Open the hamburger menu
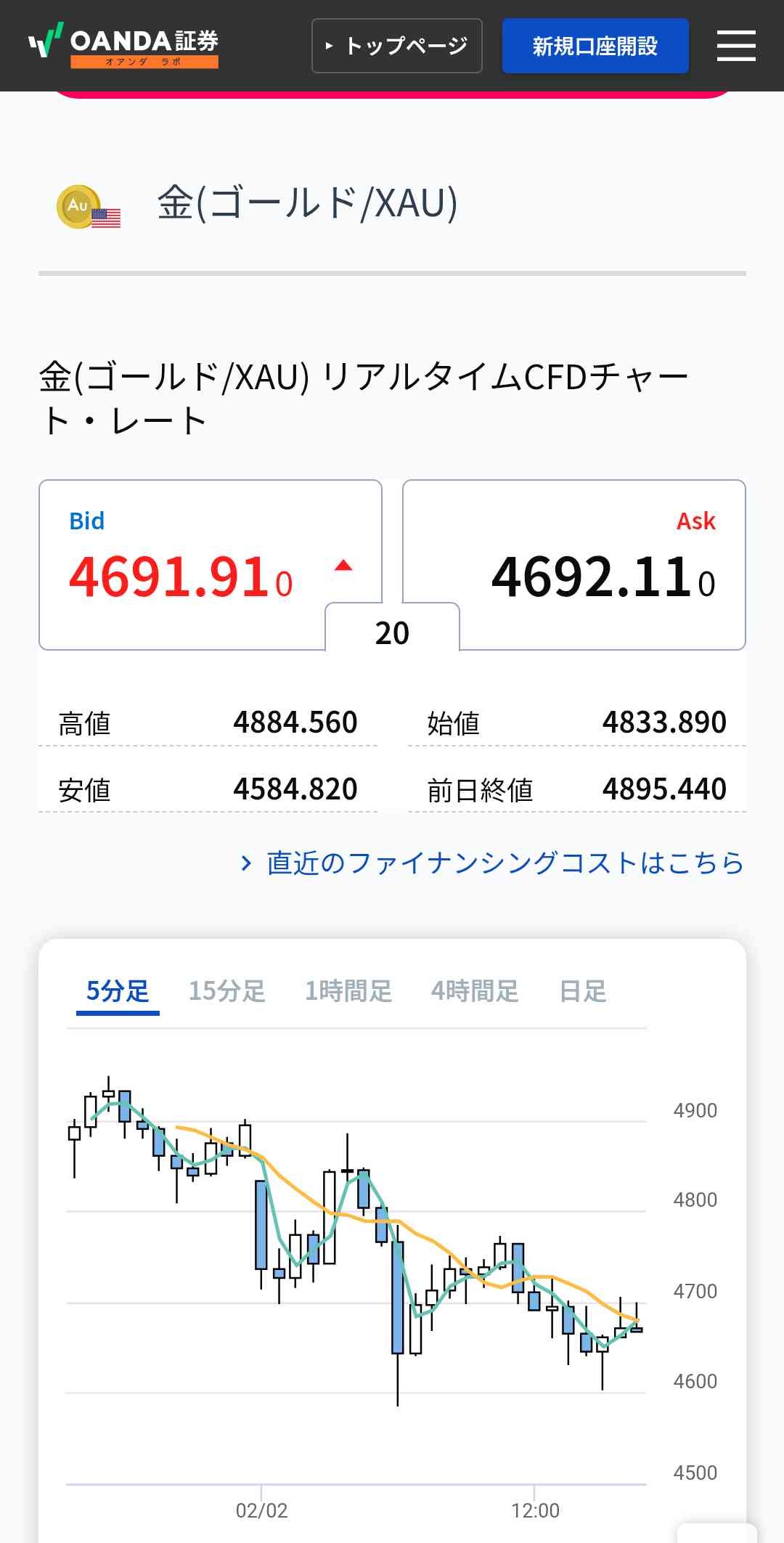Screen dimensions: 784x1543 pos(736,46)
